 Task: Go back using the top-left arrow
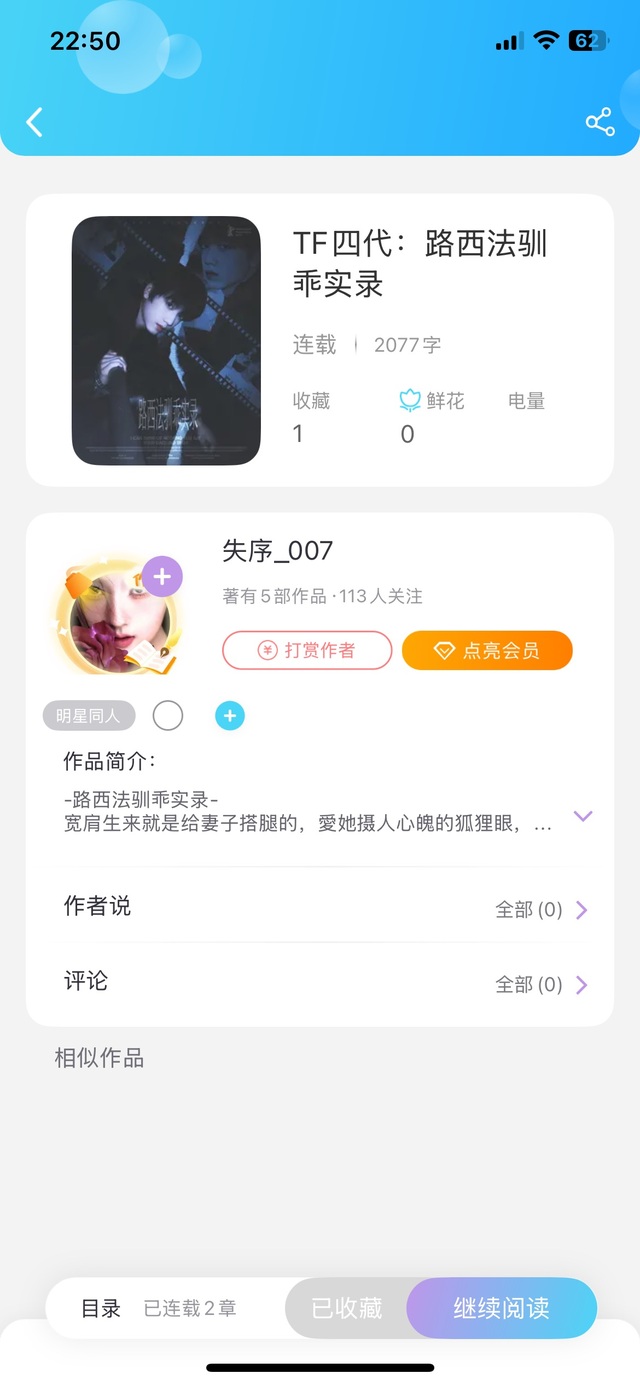point(35,122)
